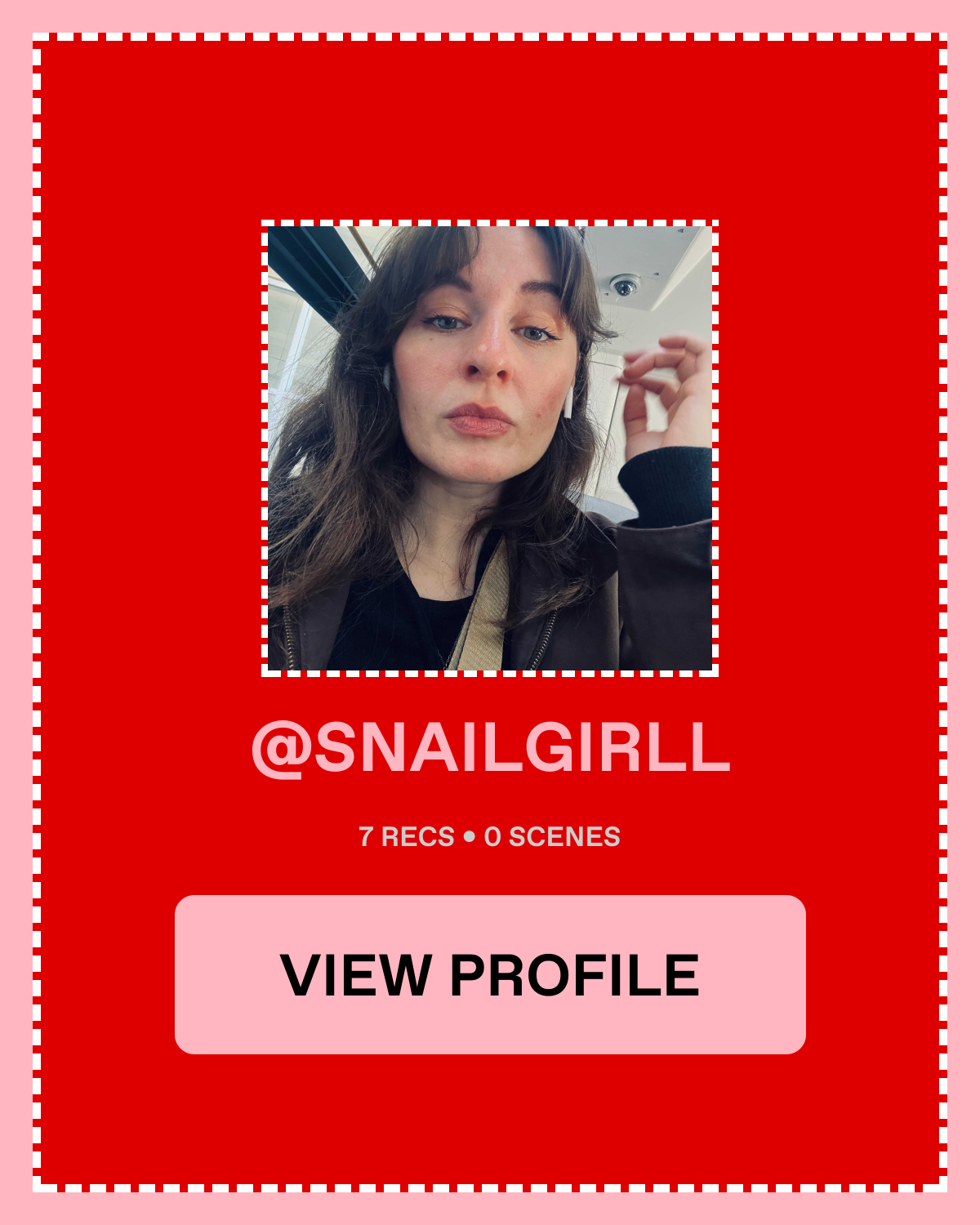Tap the View Profile button

(490, 974)
